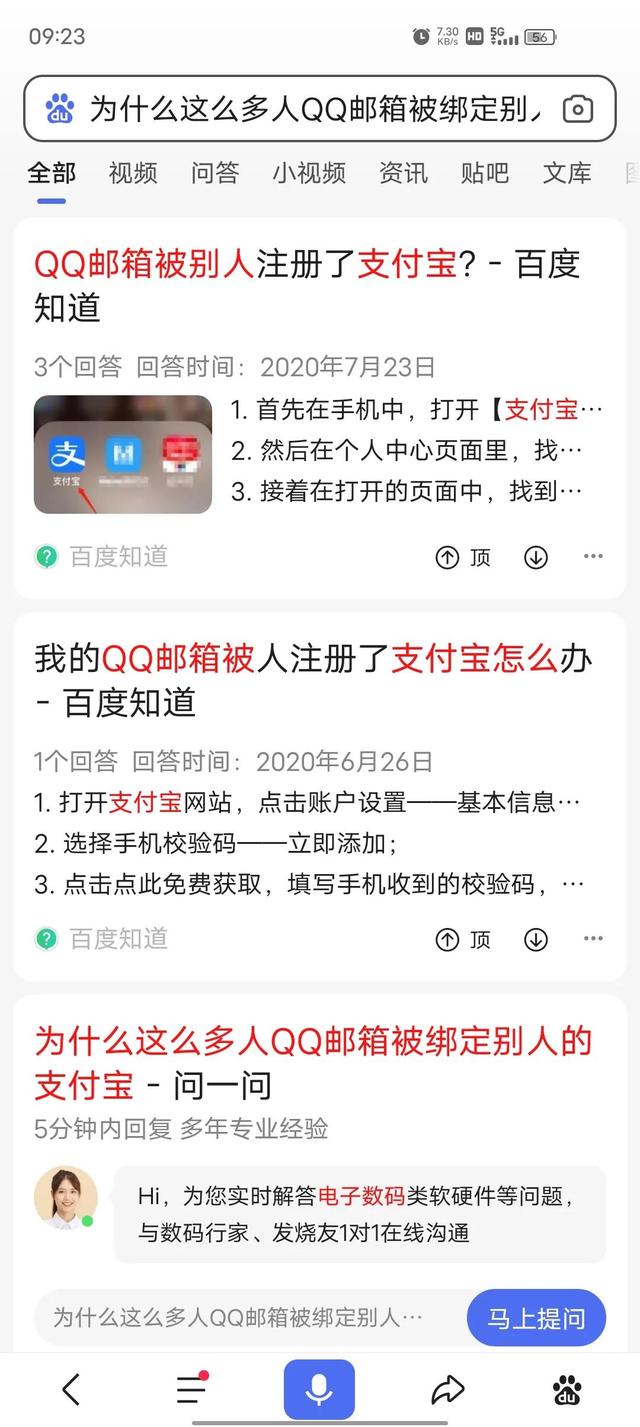
Task: Switch to the 资讯 tab
Action: [403, 173]
